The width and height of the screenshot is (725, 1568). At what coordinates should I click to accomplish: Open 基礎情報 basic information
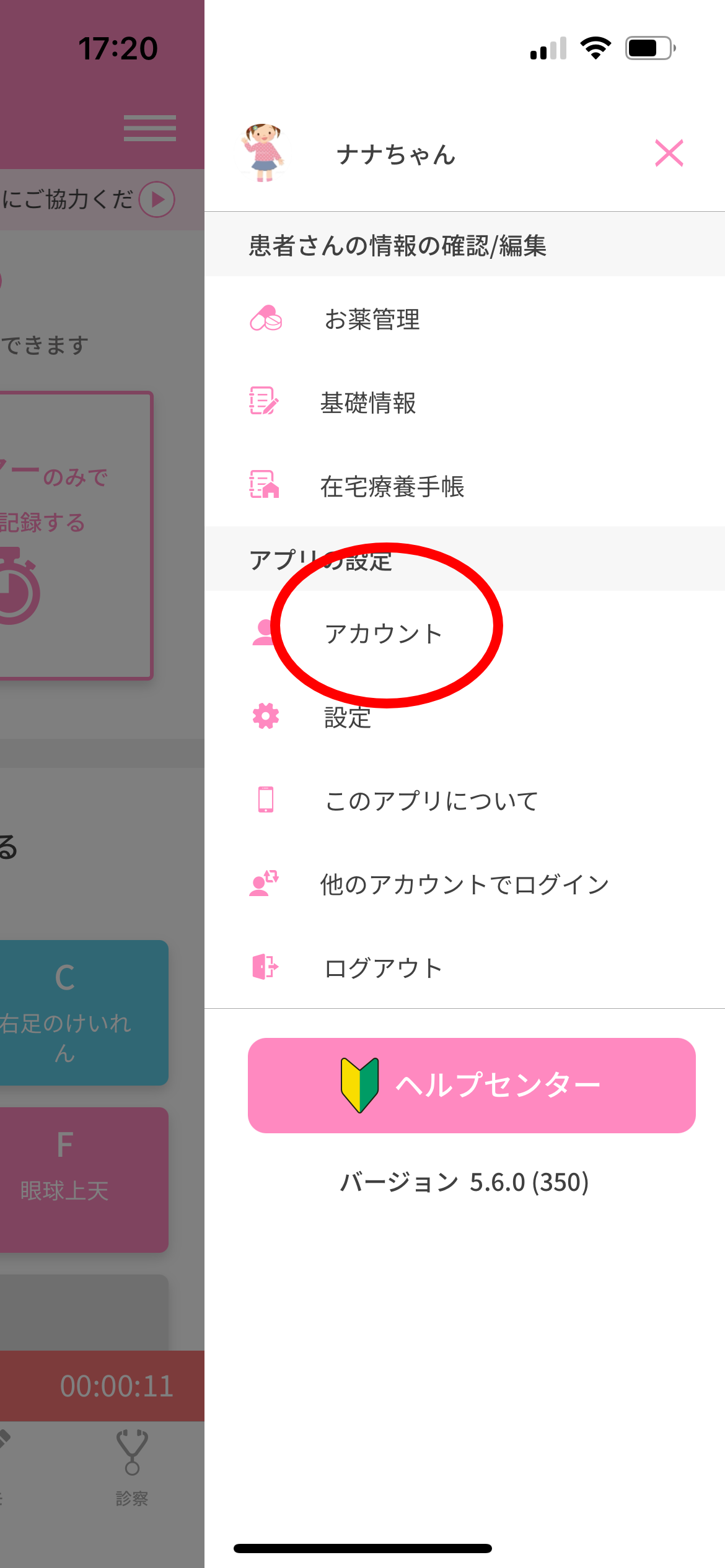(368, 403)
